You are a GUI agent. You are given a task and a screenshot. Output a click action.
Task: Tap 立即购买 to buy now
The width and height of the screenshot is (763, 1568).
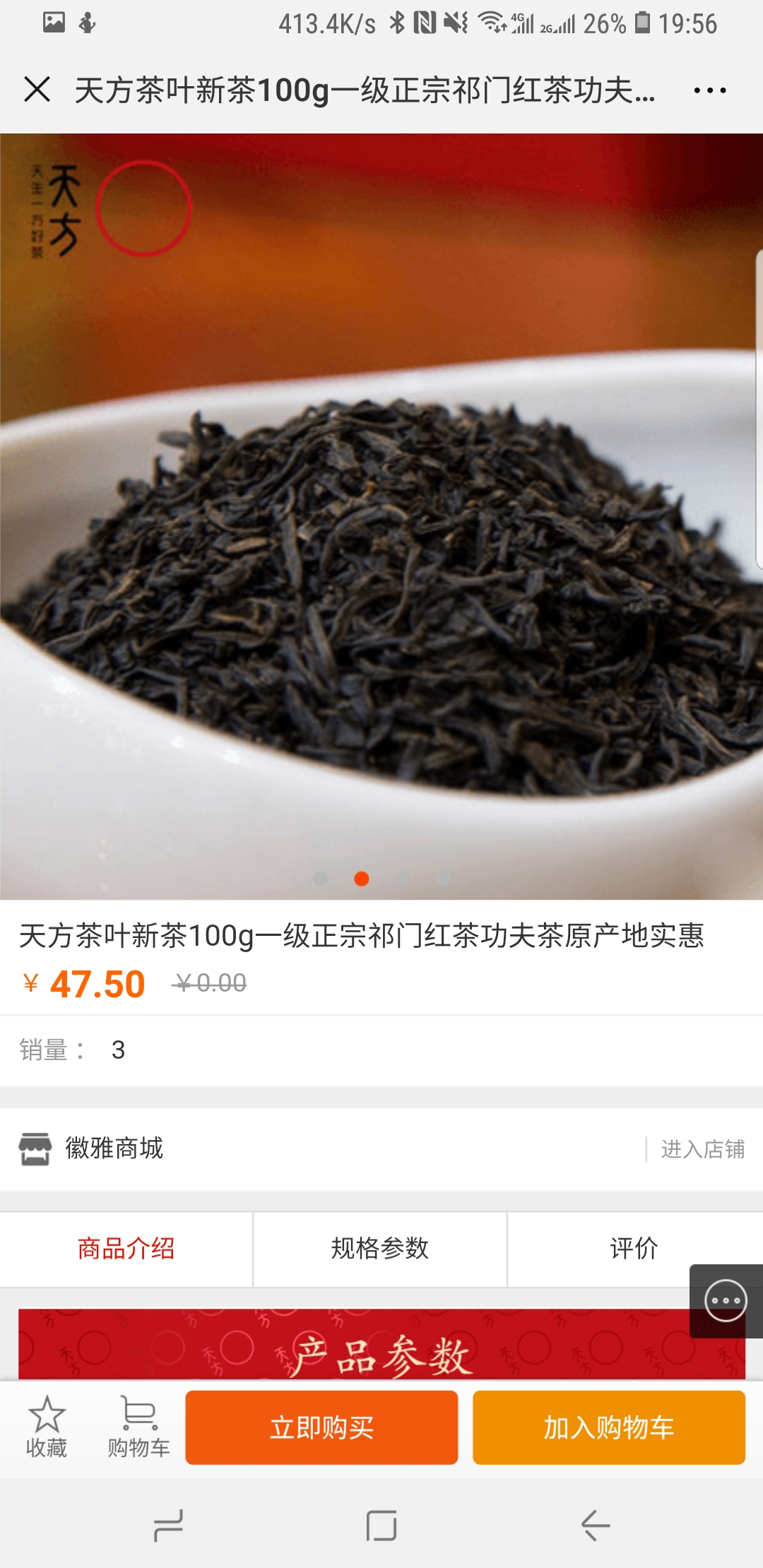(x=321, y=1427)
